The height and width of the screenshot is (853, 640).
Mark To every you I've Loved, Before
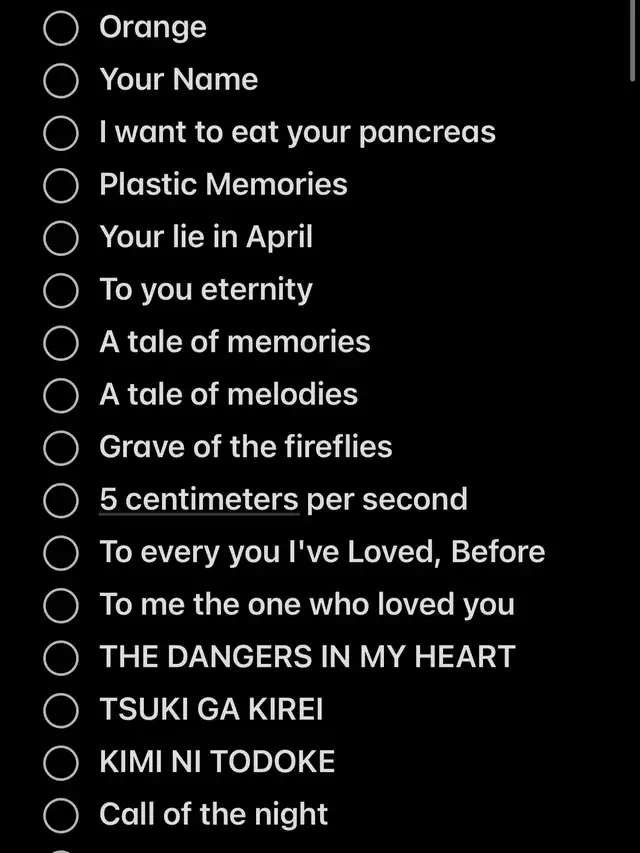[61, 553]
